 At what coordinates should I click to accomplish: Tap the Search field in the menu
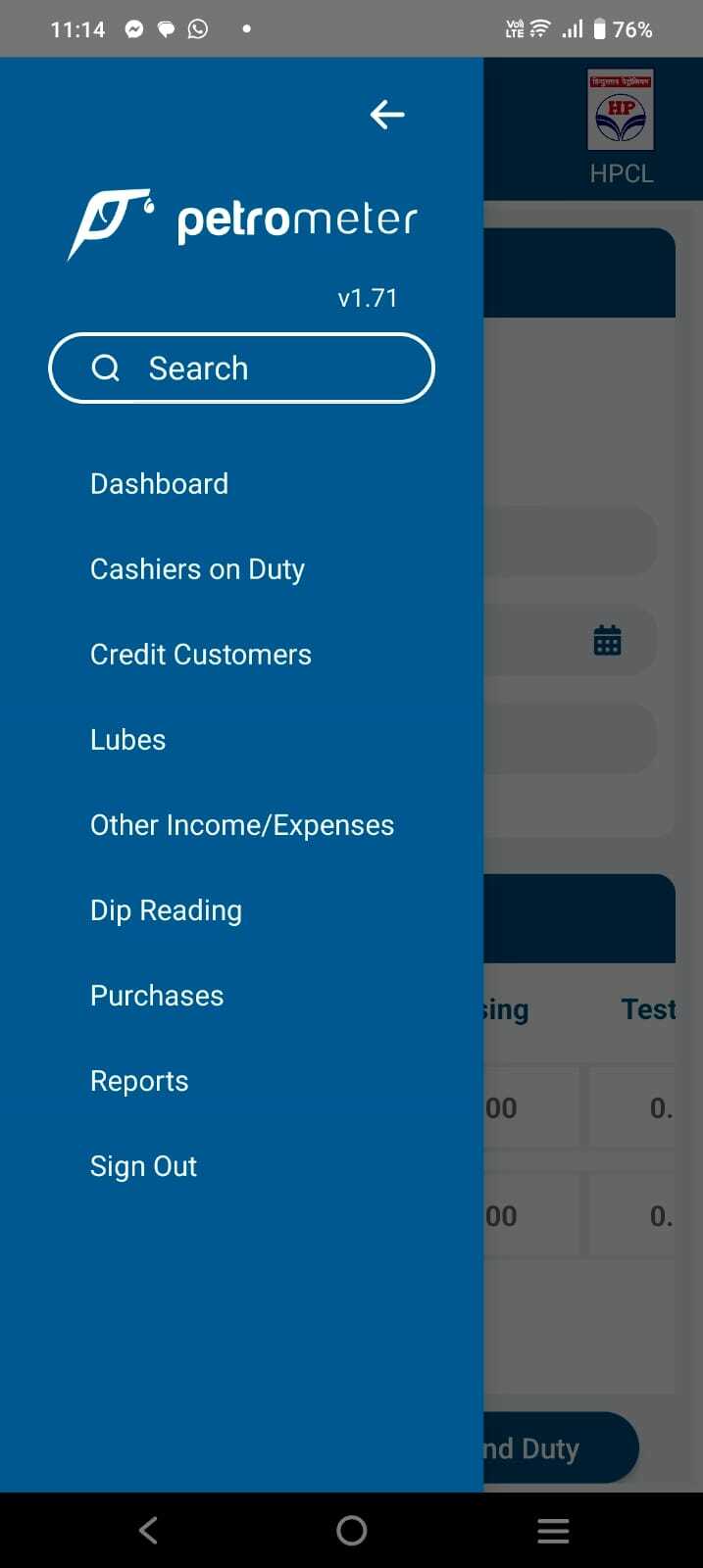coord(241,368)
